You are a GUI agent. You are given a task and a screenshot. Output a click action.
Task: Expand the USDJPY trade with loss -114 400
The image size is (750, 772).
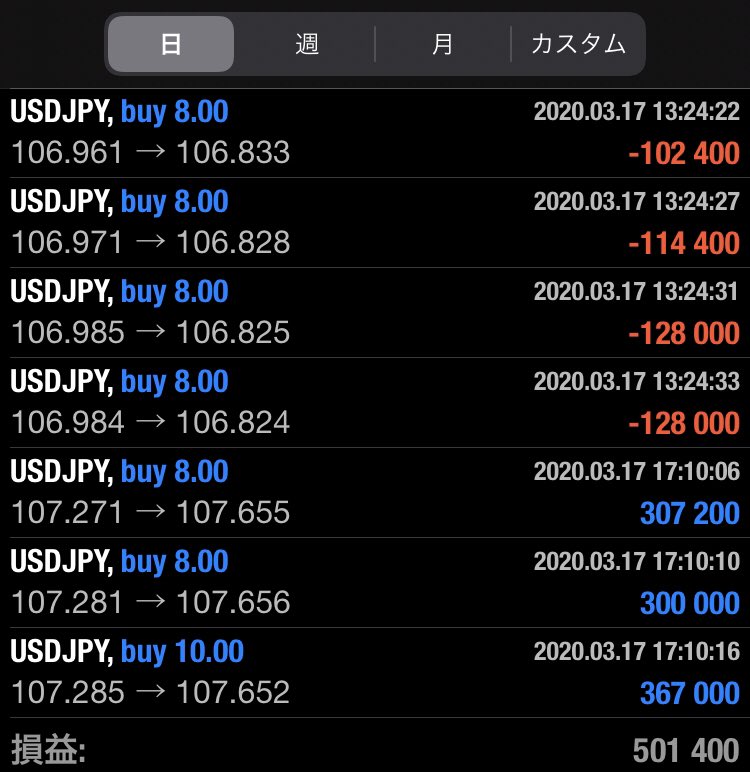pos(375,223)
